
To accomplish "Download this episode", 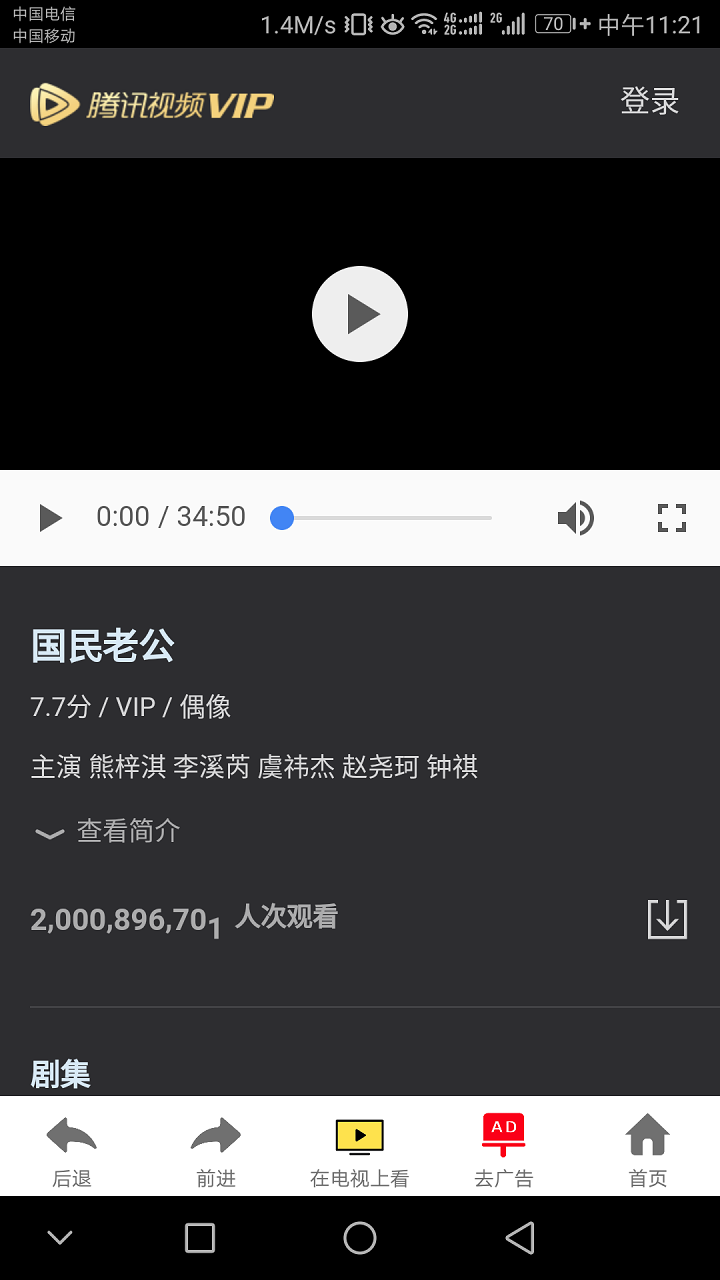I will 667,918.
